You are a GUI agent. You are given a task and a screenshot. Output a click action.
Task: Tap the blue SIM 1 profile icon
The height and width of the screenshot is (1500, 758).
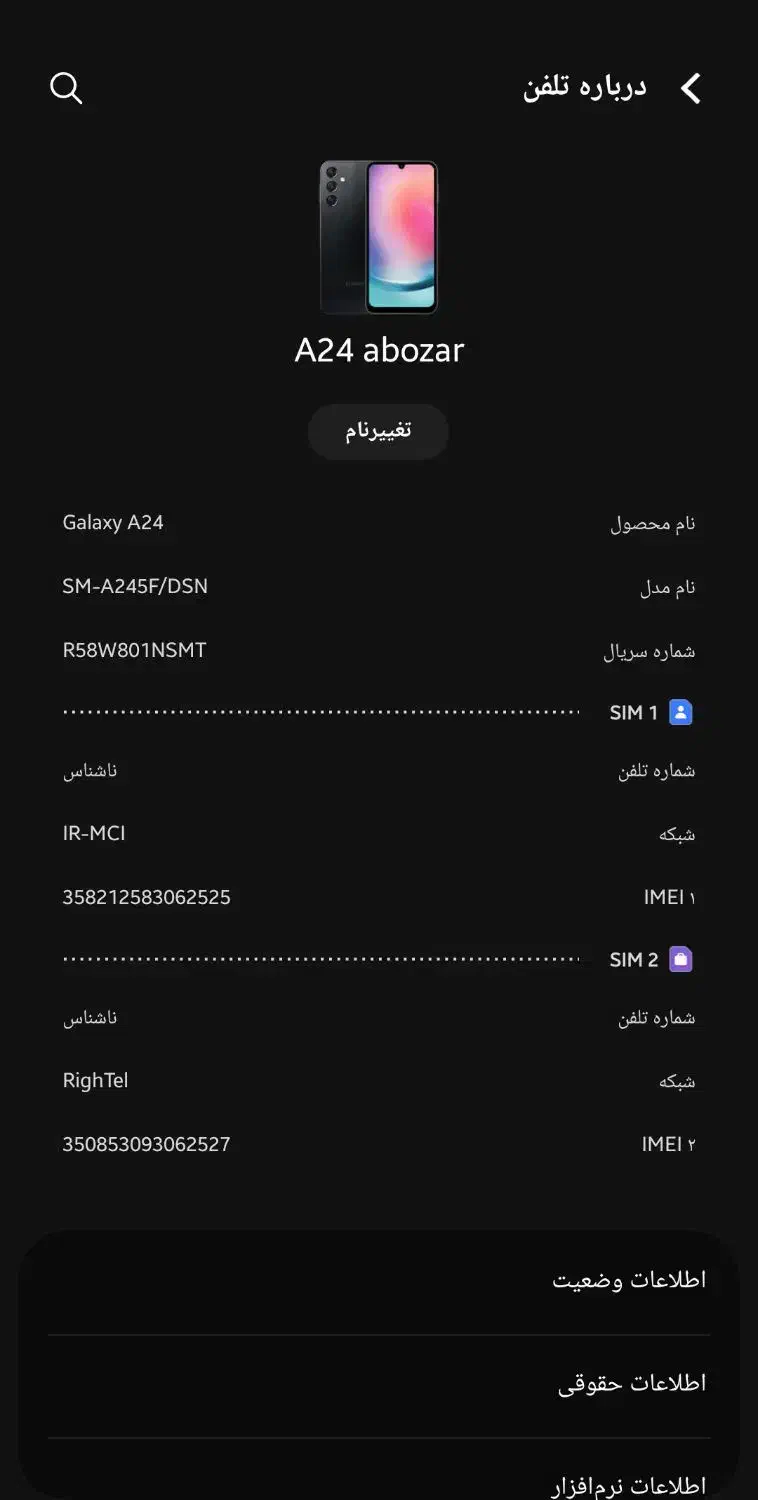point(679,712)
